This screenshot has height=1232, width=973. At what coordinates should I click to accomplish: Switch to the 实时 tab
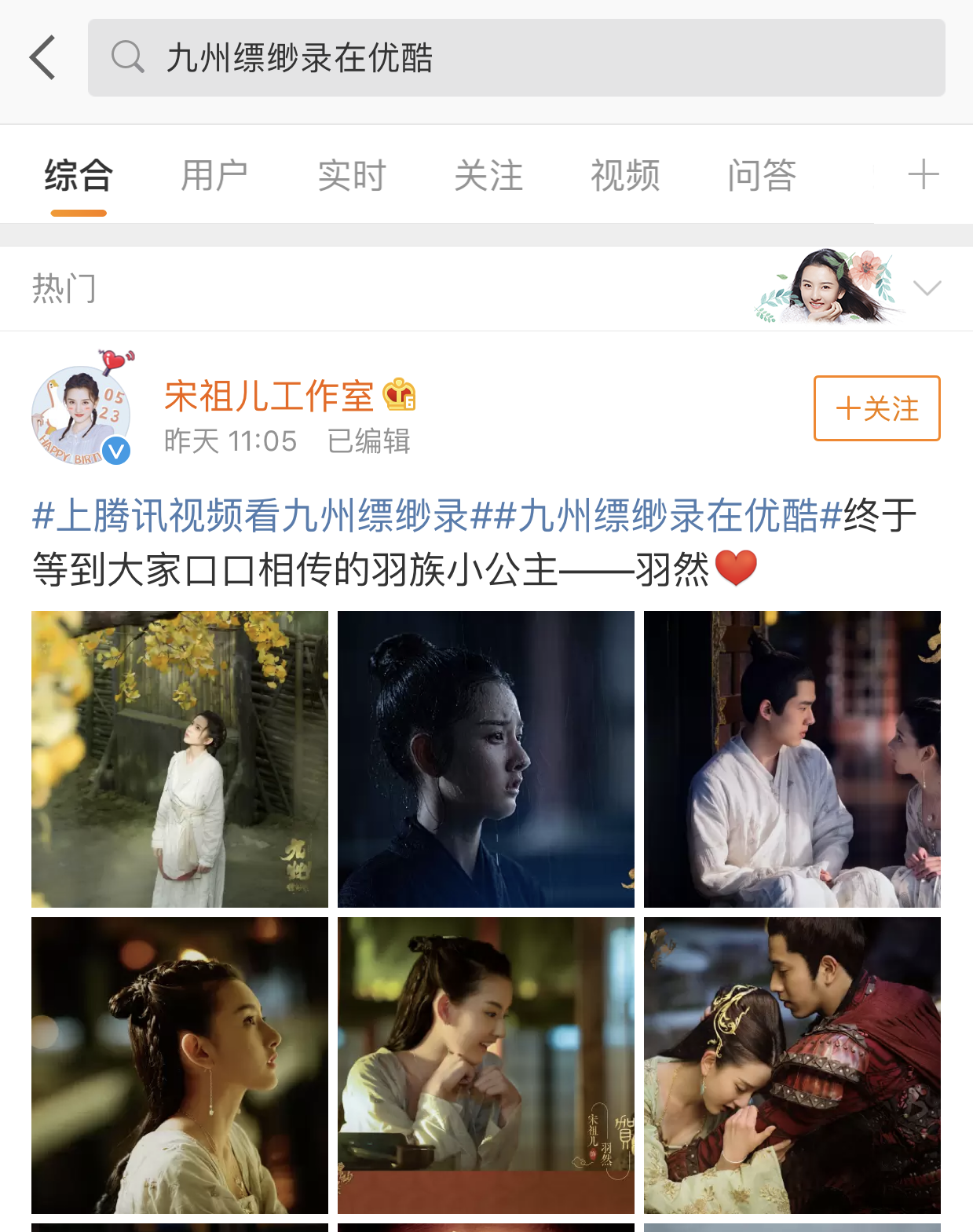tap(352, 175)
